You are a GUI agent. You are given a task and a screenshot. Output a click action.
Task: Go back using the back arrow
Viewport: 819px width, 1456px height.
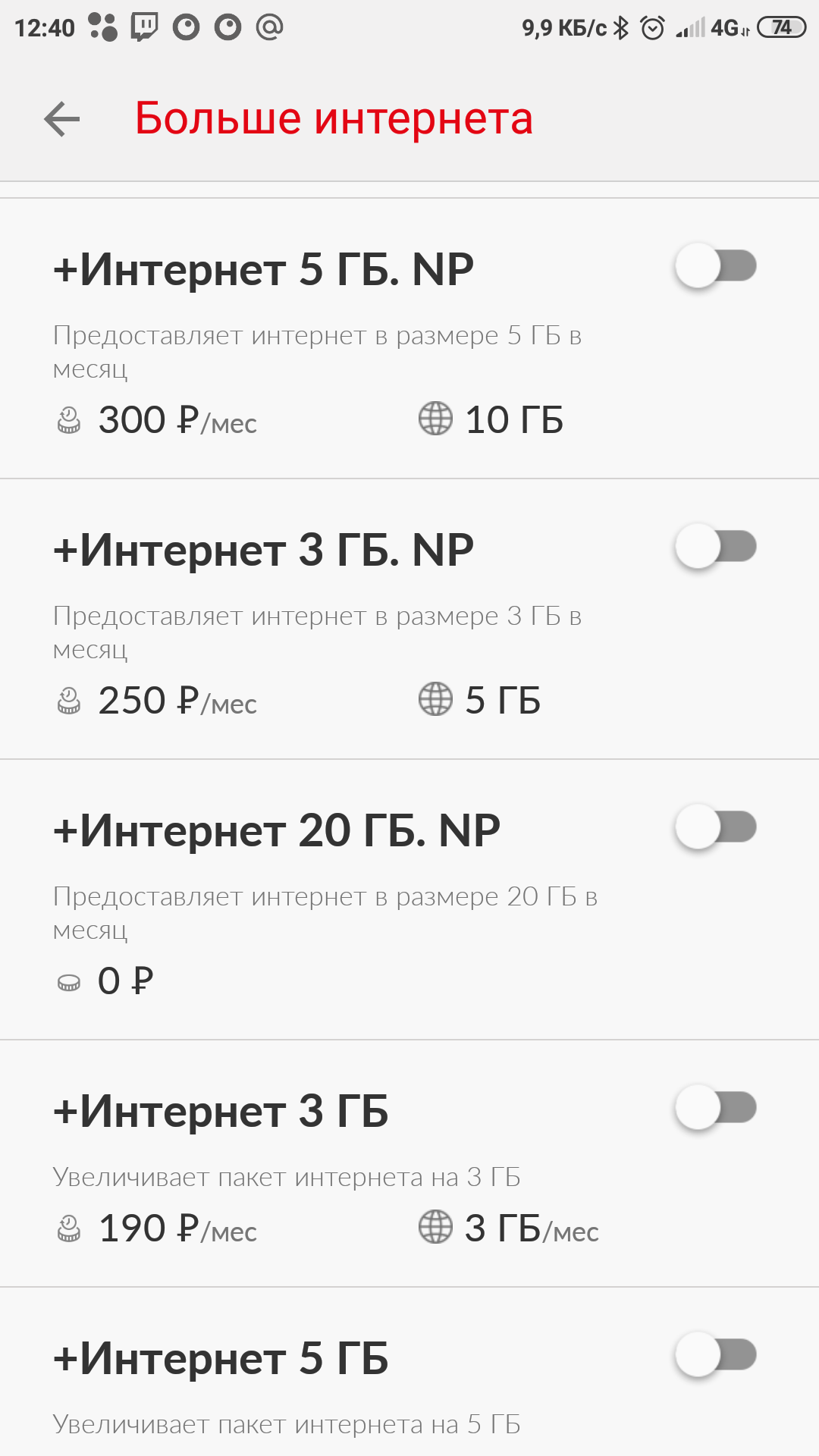coord(62,119)
